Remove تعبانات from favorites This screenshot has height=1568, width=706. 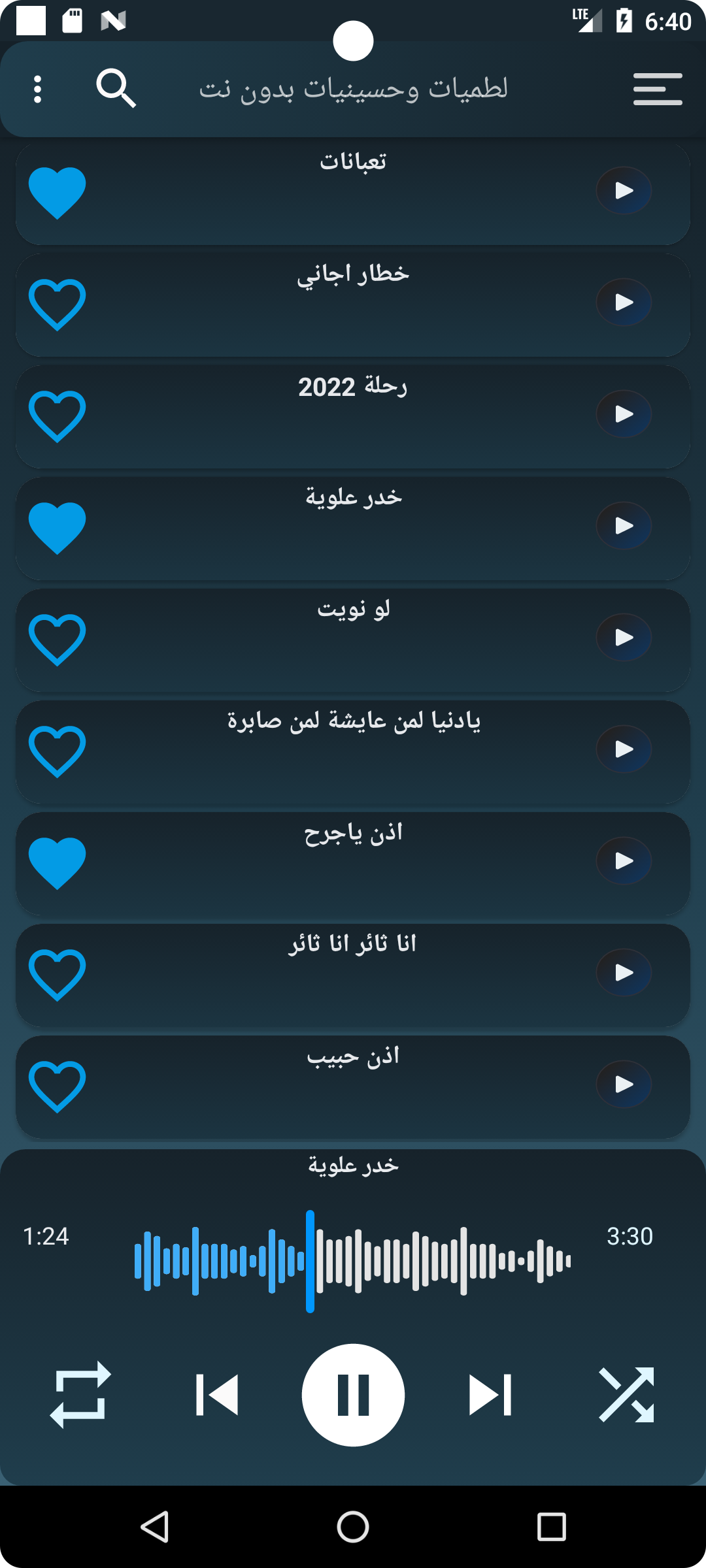point(58,193)
